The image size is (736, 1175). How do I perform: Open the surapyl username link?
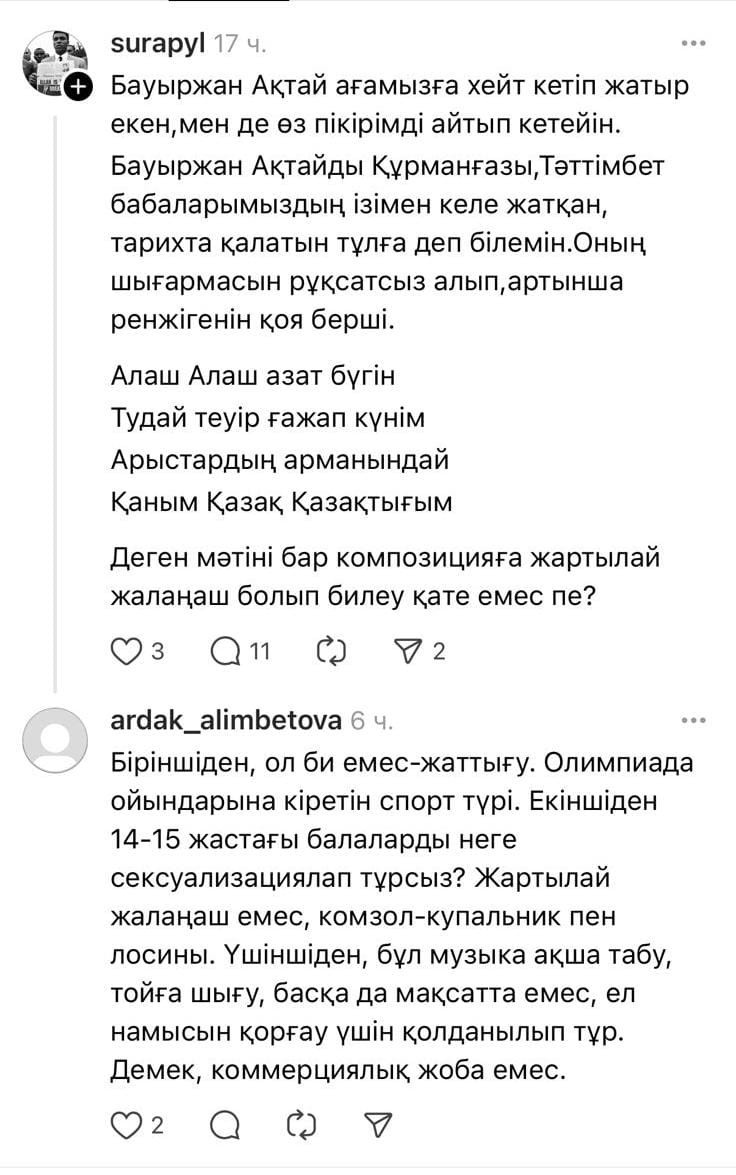158,44
